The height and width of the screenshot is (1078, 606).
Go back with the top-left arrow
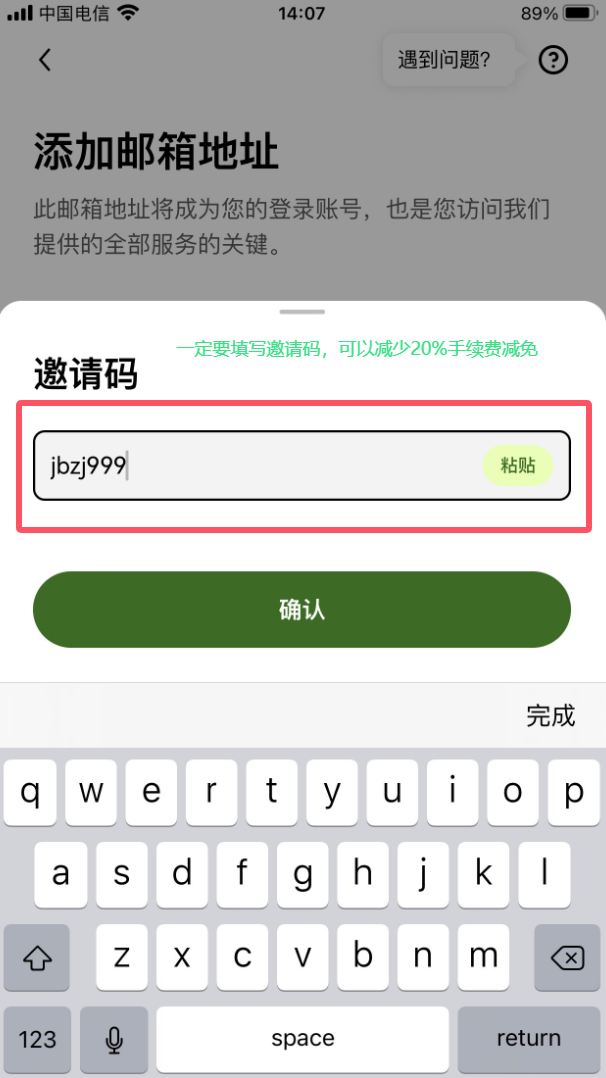[45, 60]
